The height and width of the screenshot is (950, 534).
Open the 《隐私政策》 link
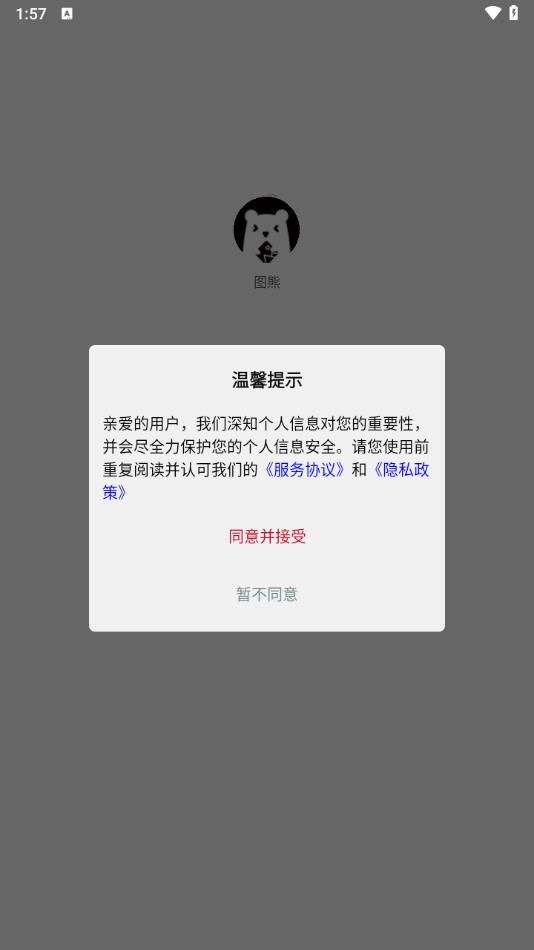(x=400, y=470)
